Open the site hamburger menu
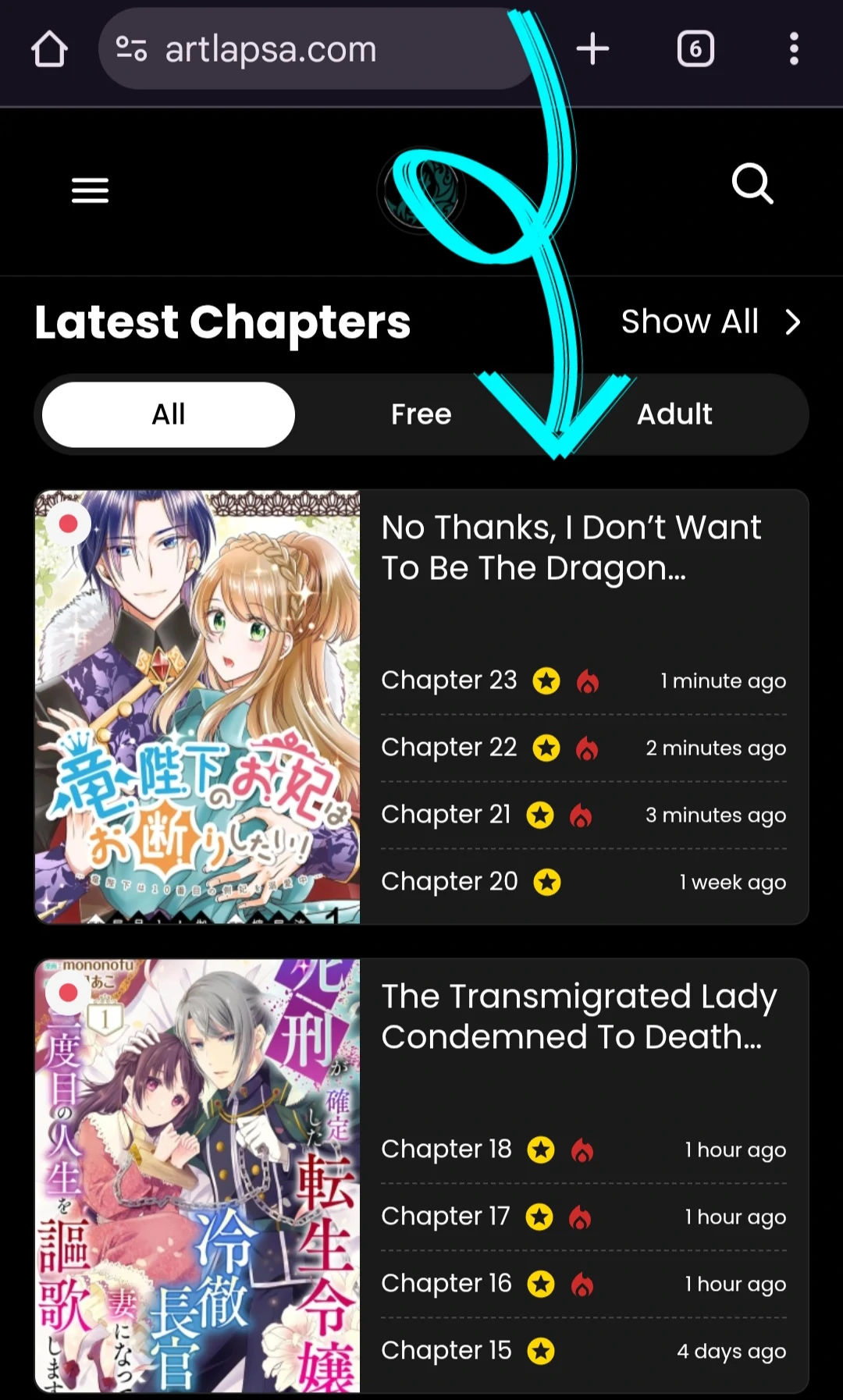 coord(90,190)
